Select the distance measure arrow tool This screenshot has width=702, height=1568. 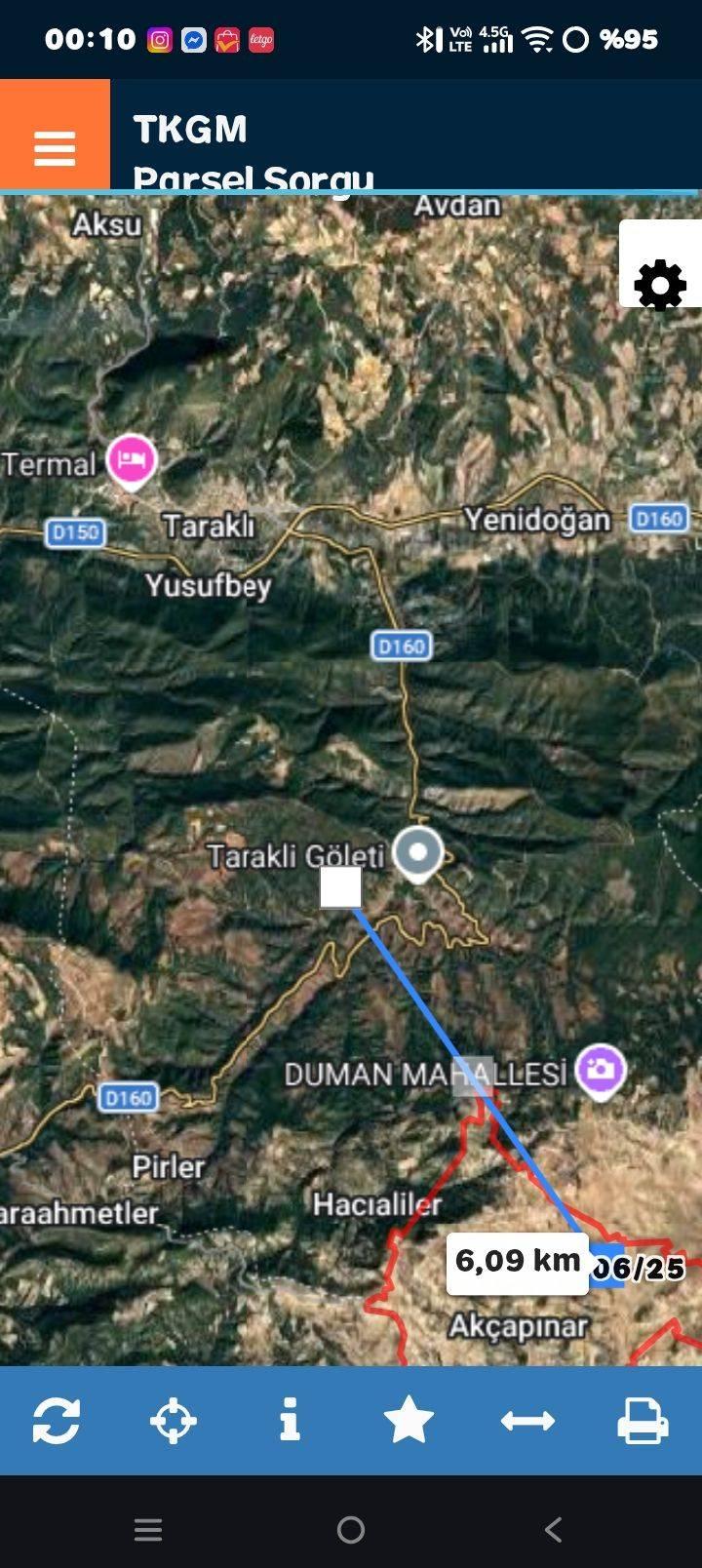pos(527,1421)
